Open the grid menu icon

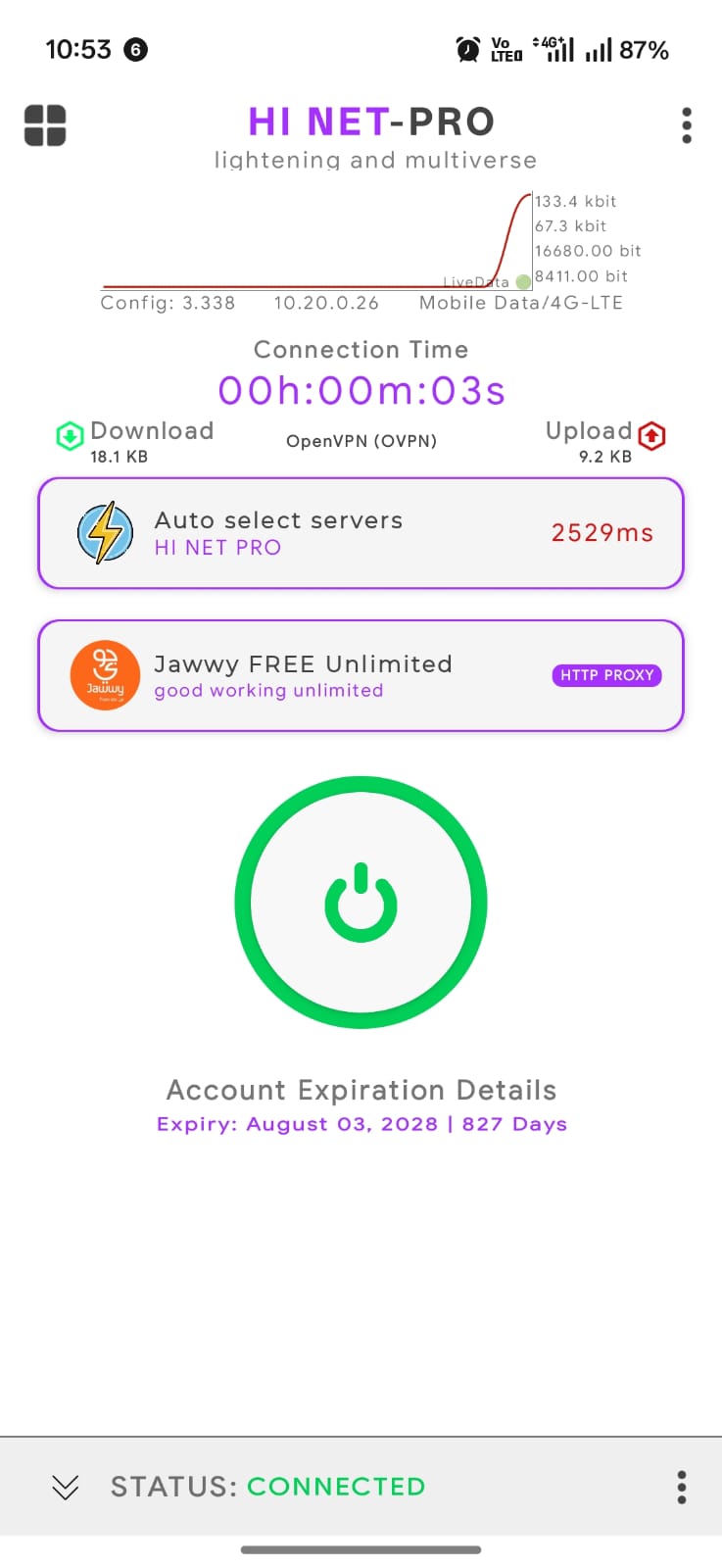point(45,125)
